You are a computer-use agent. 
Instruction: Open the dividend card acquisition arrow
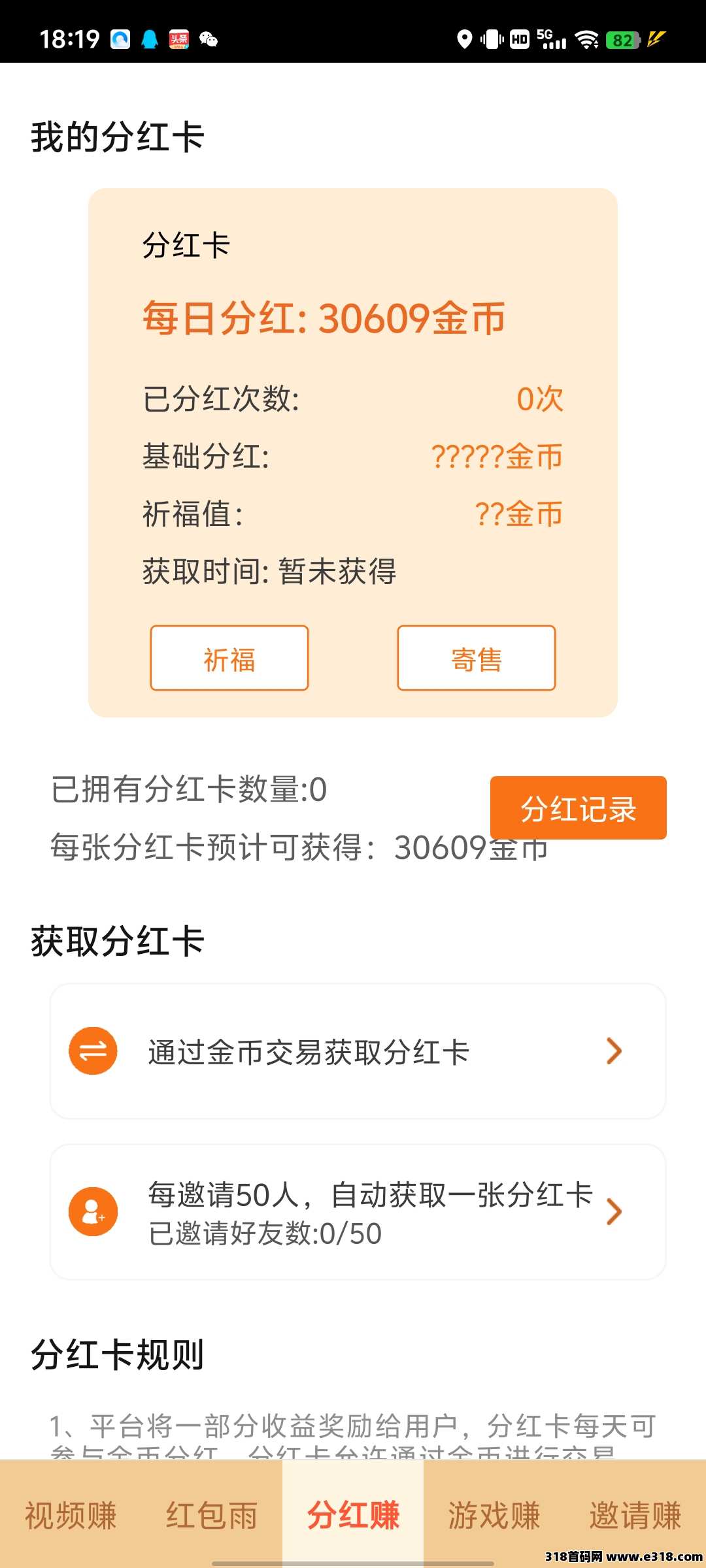coord(613,1051)
